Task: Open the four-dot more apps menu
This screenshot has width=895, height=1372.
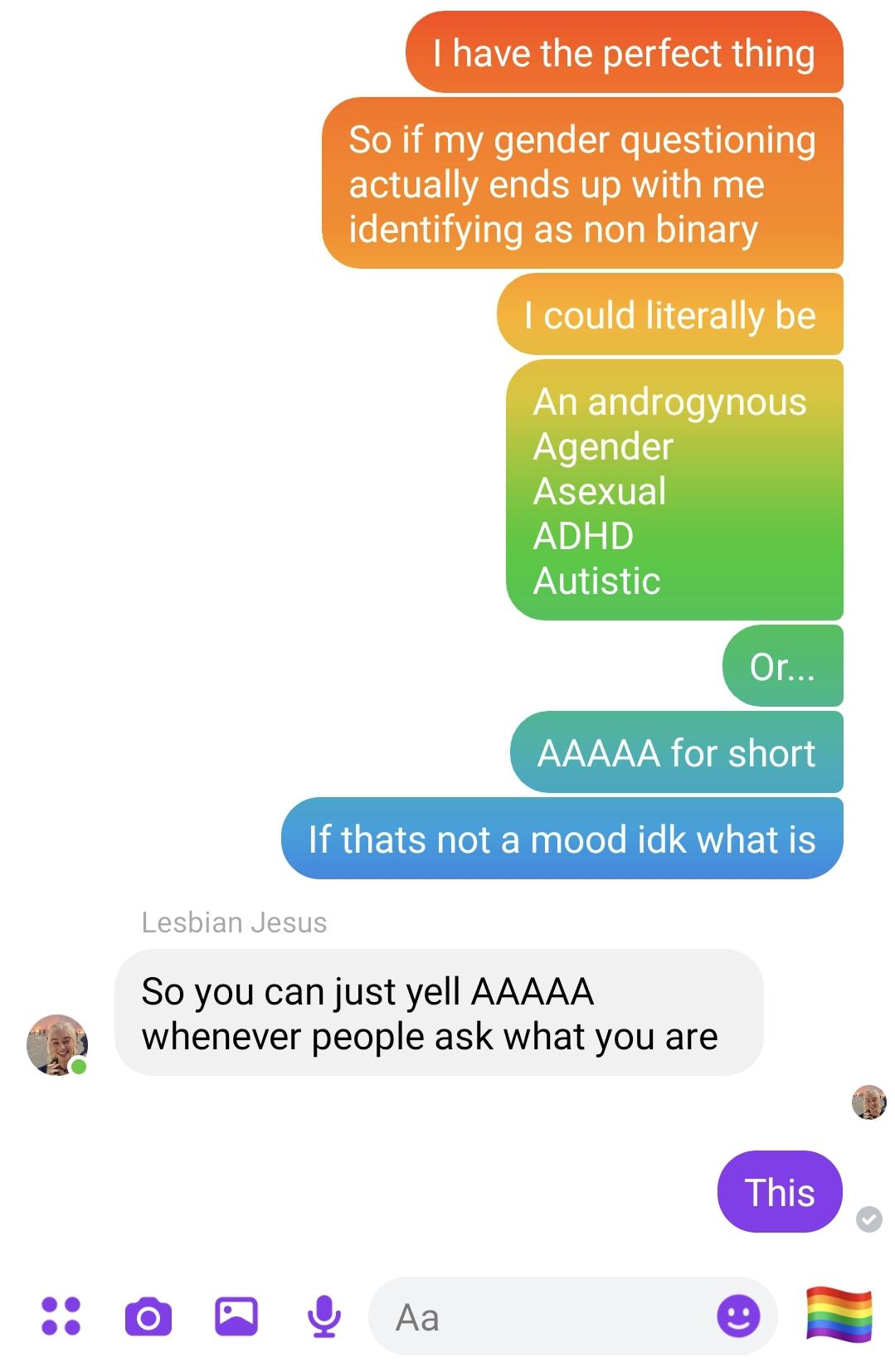Action: click(x=61, y=1316)
